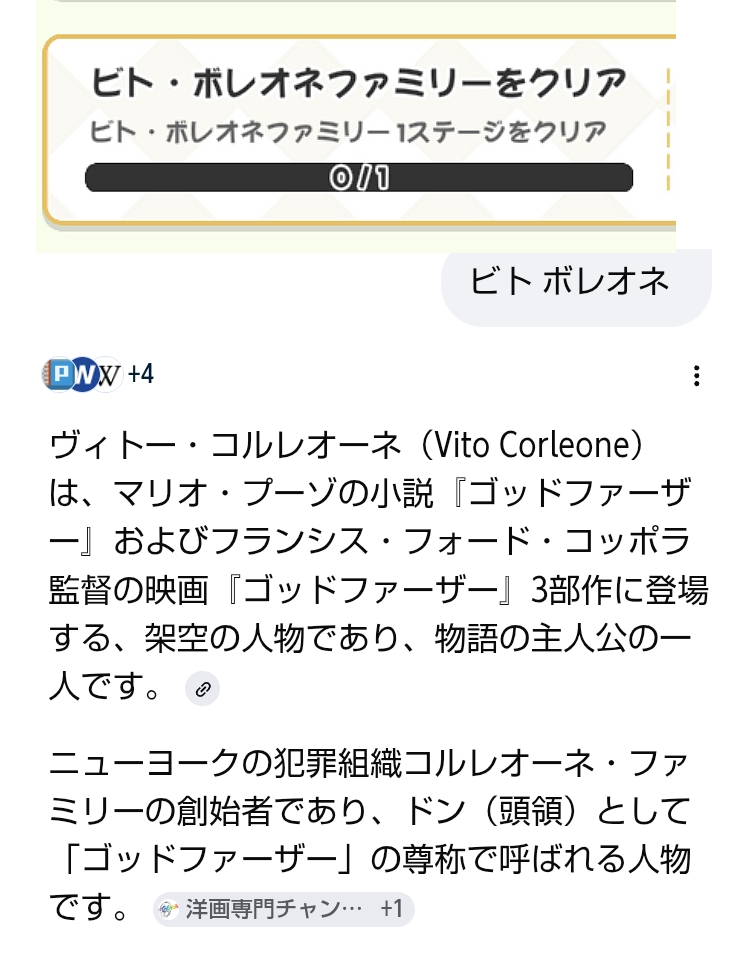Tap the link icon after the first paragraph
735x954 pixels.
(x=203, y=688)
